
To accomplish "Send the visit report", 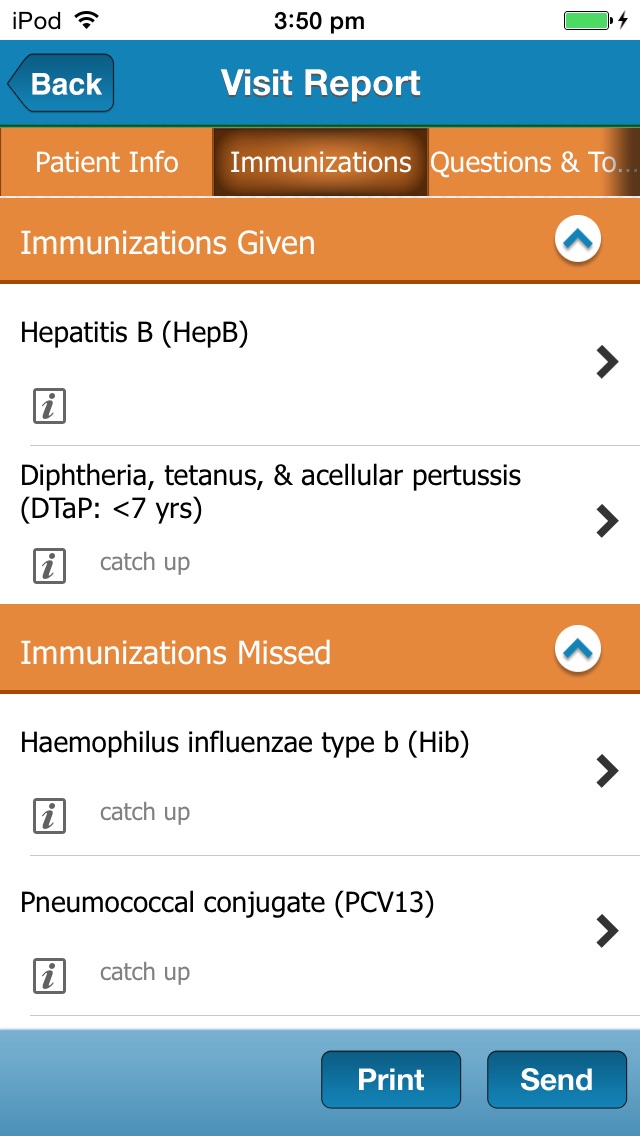I will [x=557, y=1079].
